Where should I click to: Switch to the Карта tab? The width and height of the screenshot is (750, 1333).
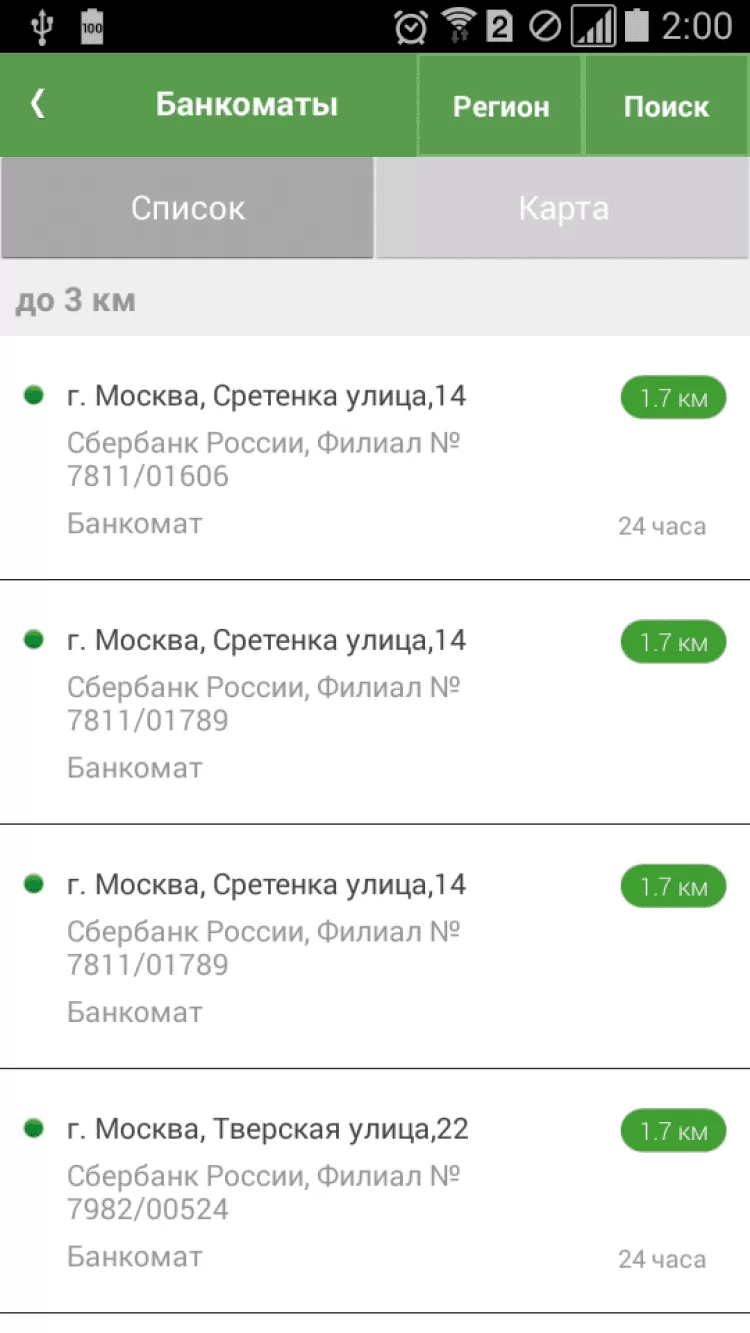[563, 208]
